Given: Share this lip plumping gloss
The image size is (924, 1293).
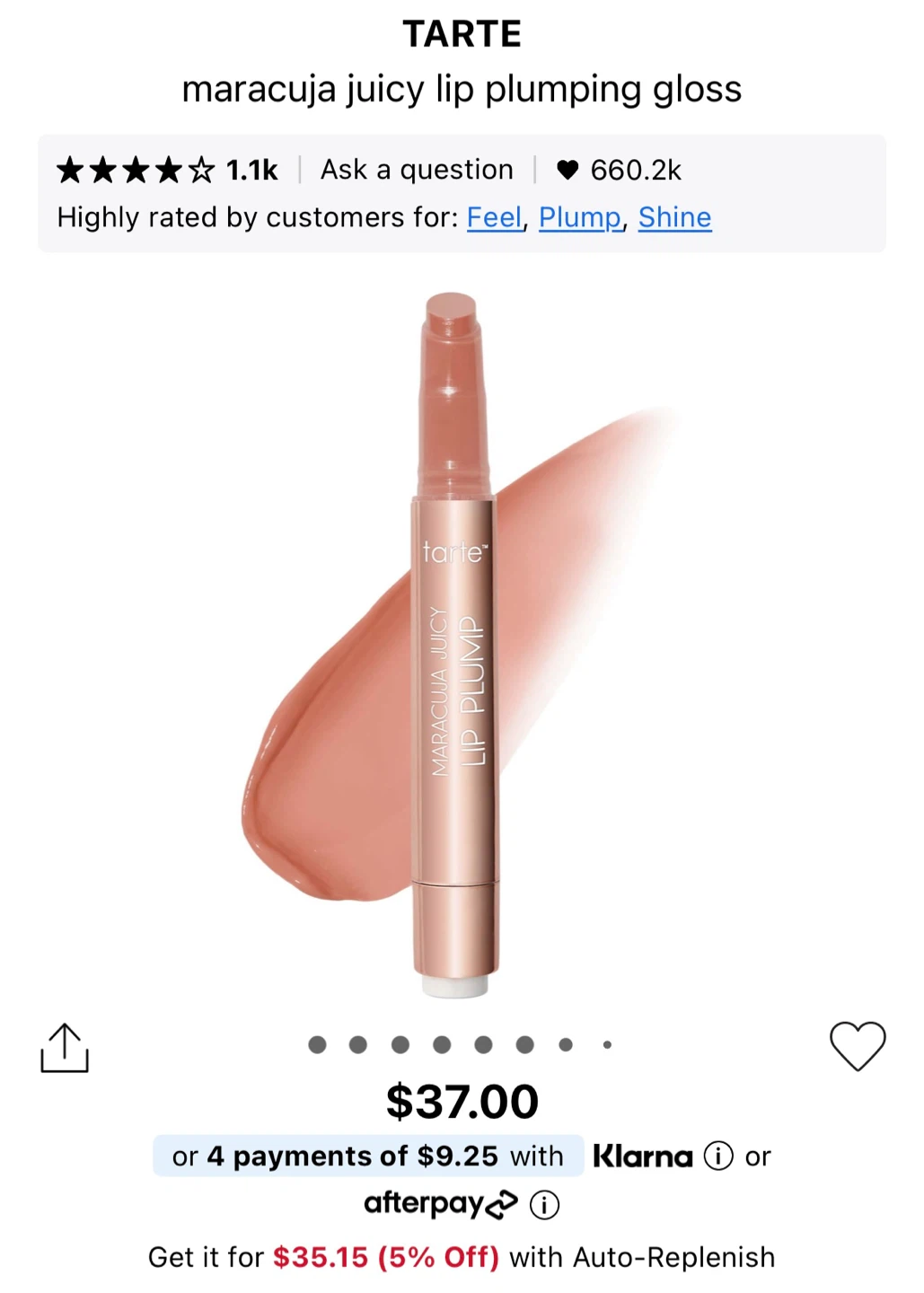Looking at the screenshot, I should click(x=65, y=1047).
